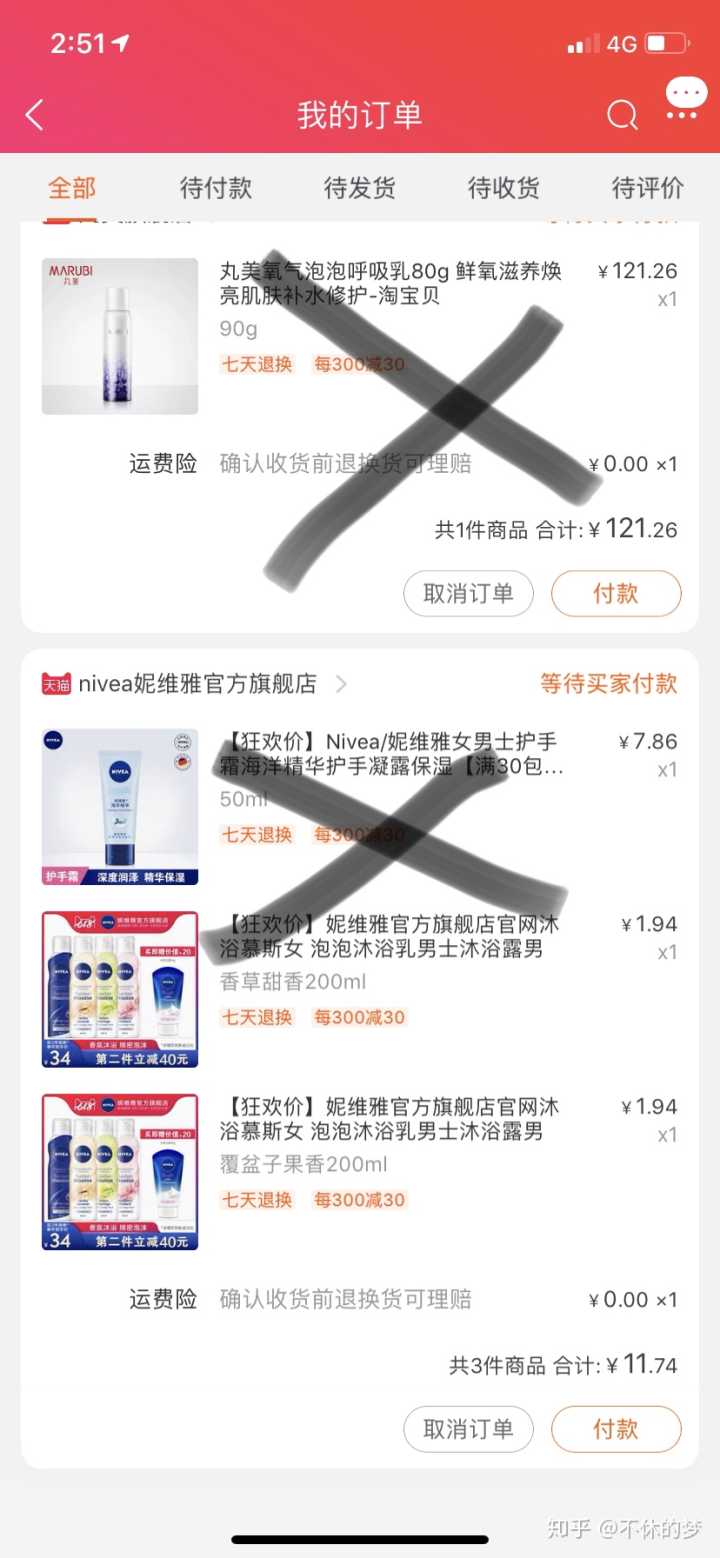Screen dimensions: 720x1558
Task: Cancel the ¥11.74 Nivea order
Action: click(468, 1428)
